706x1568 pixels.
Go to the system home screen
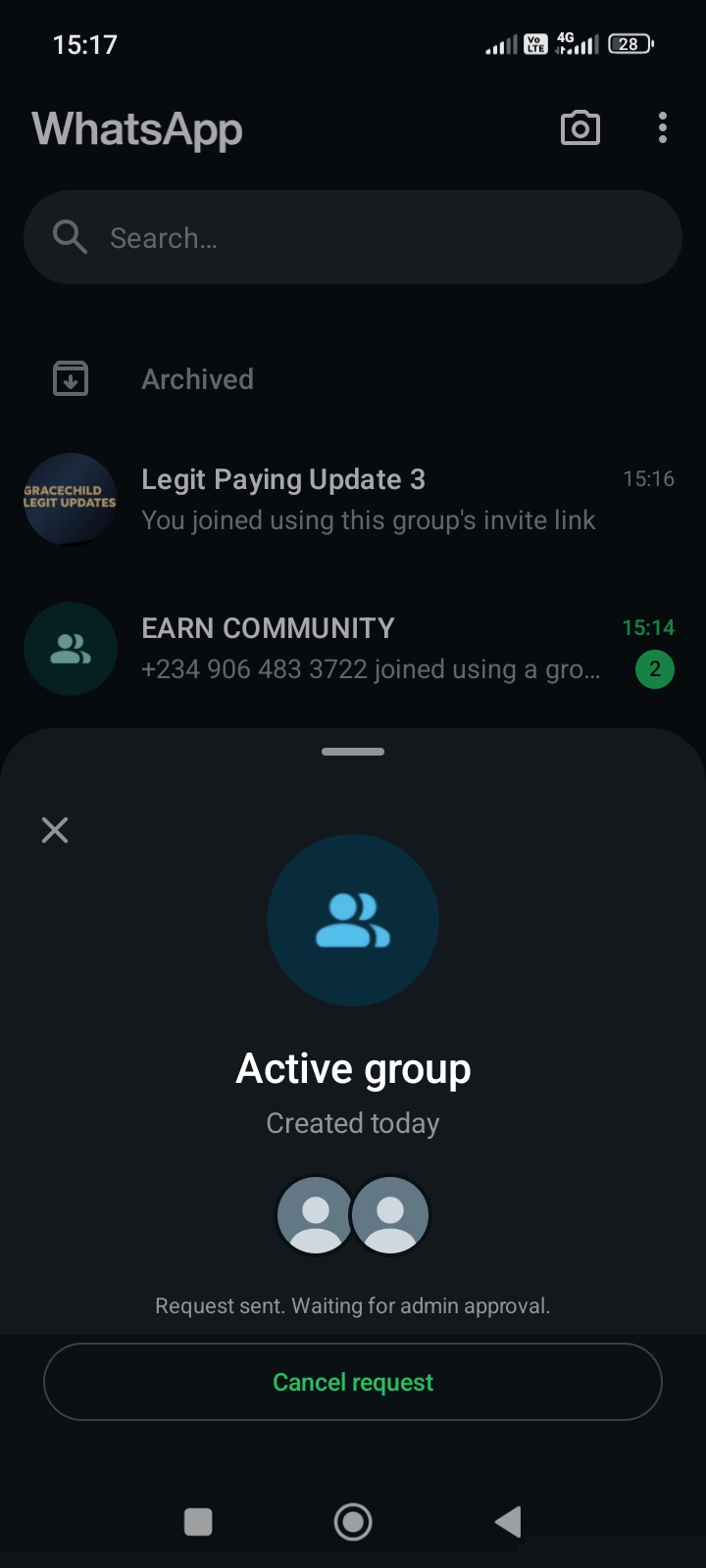pos(353,1522)
